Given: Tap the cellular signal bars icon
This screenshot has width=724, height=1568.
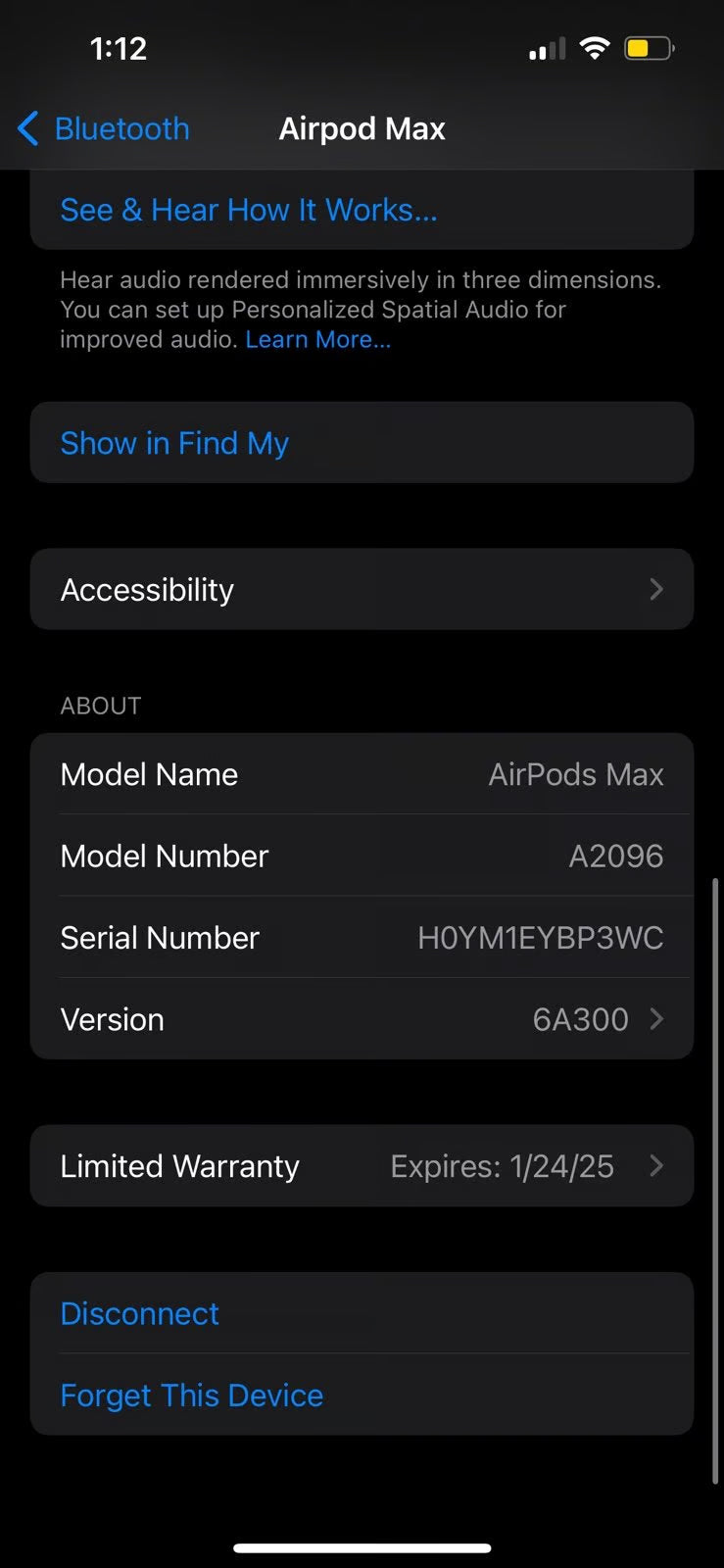Looking at the screenshot, I should pos(546,48).
